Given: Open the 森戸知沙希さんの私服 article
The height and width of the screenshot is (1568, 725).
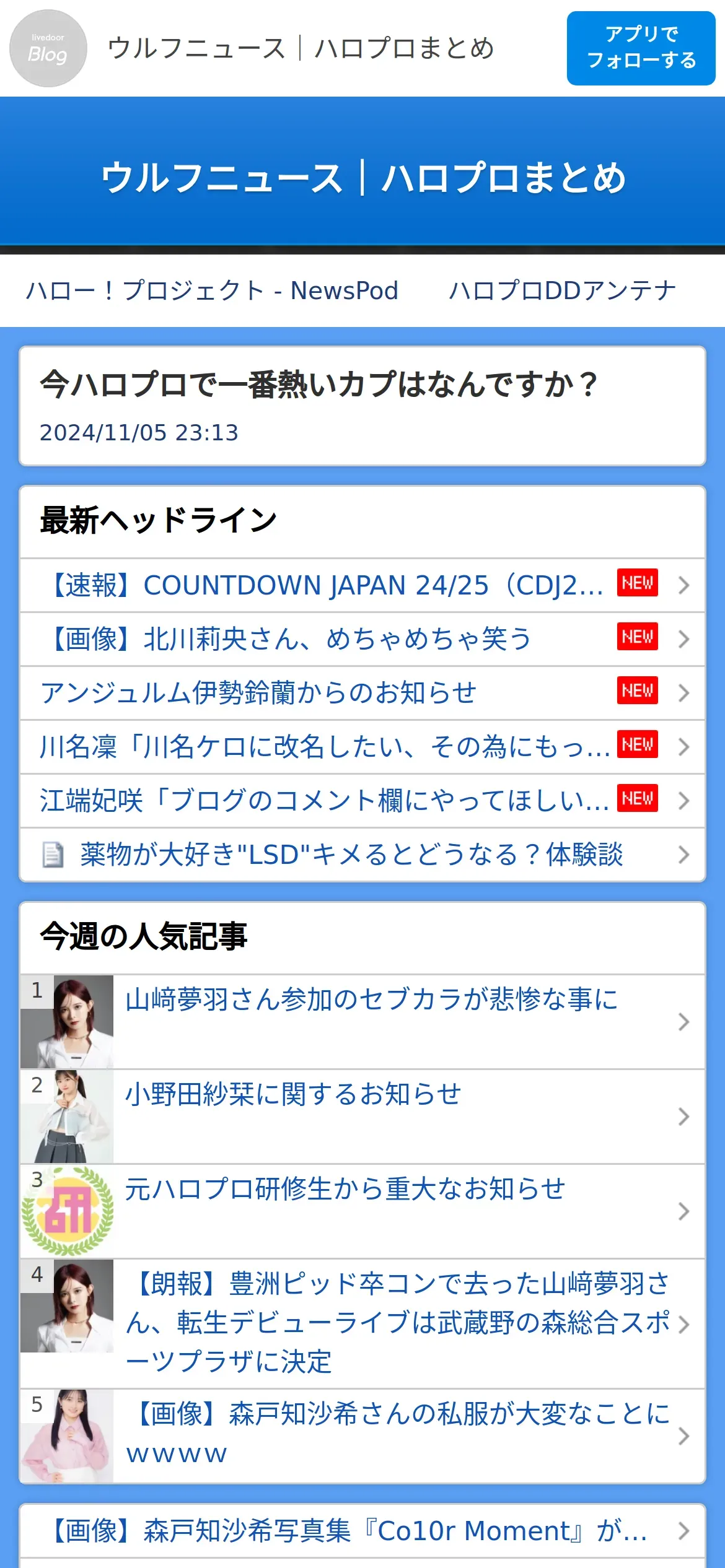Looking at the screenshot, I should [x=362, y=1435].
